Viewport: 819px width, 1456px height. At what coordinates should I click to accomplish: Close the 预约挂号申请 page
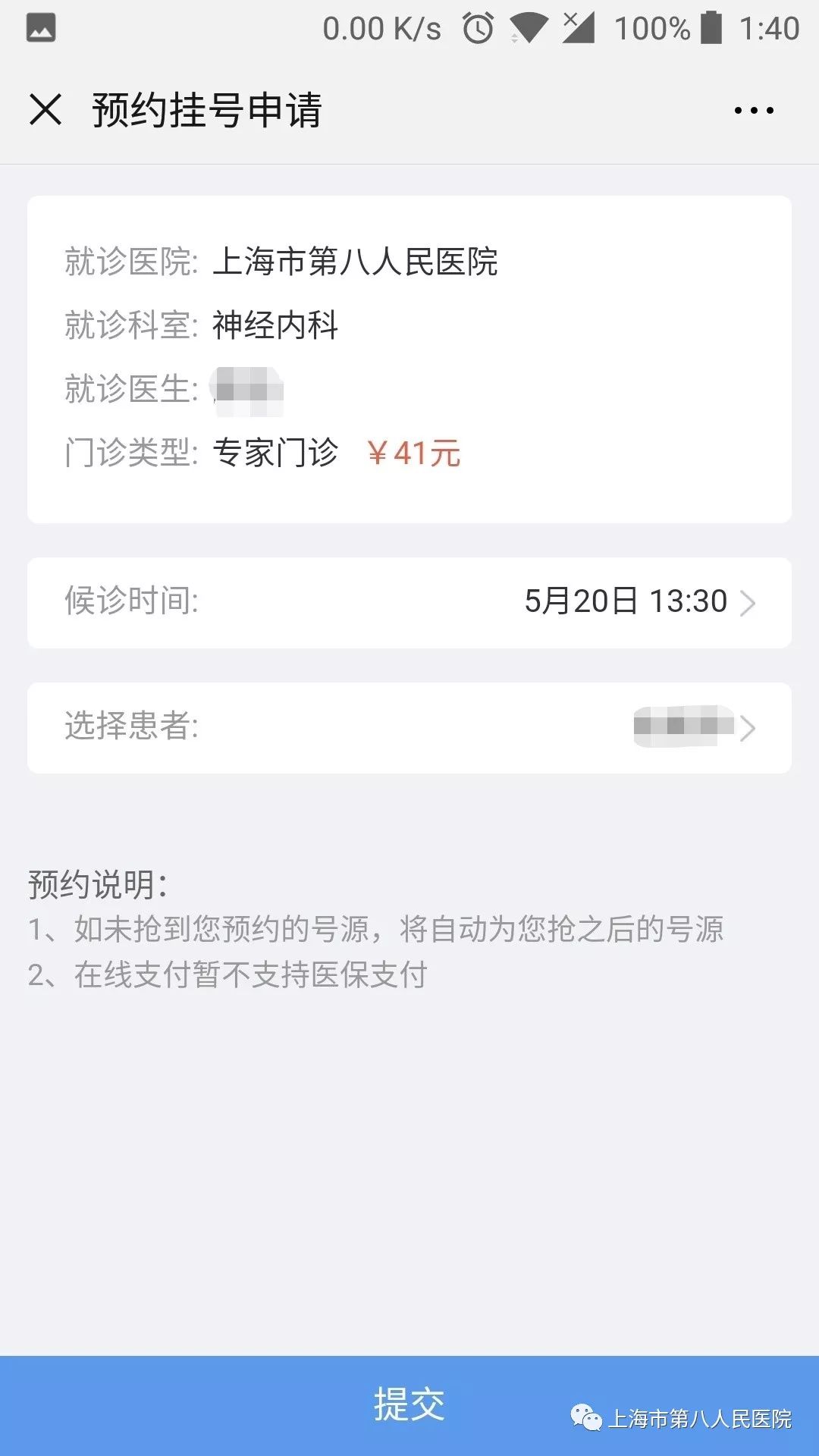(x=45, y=109)
